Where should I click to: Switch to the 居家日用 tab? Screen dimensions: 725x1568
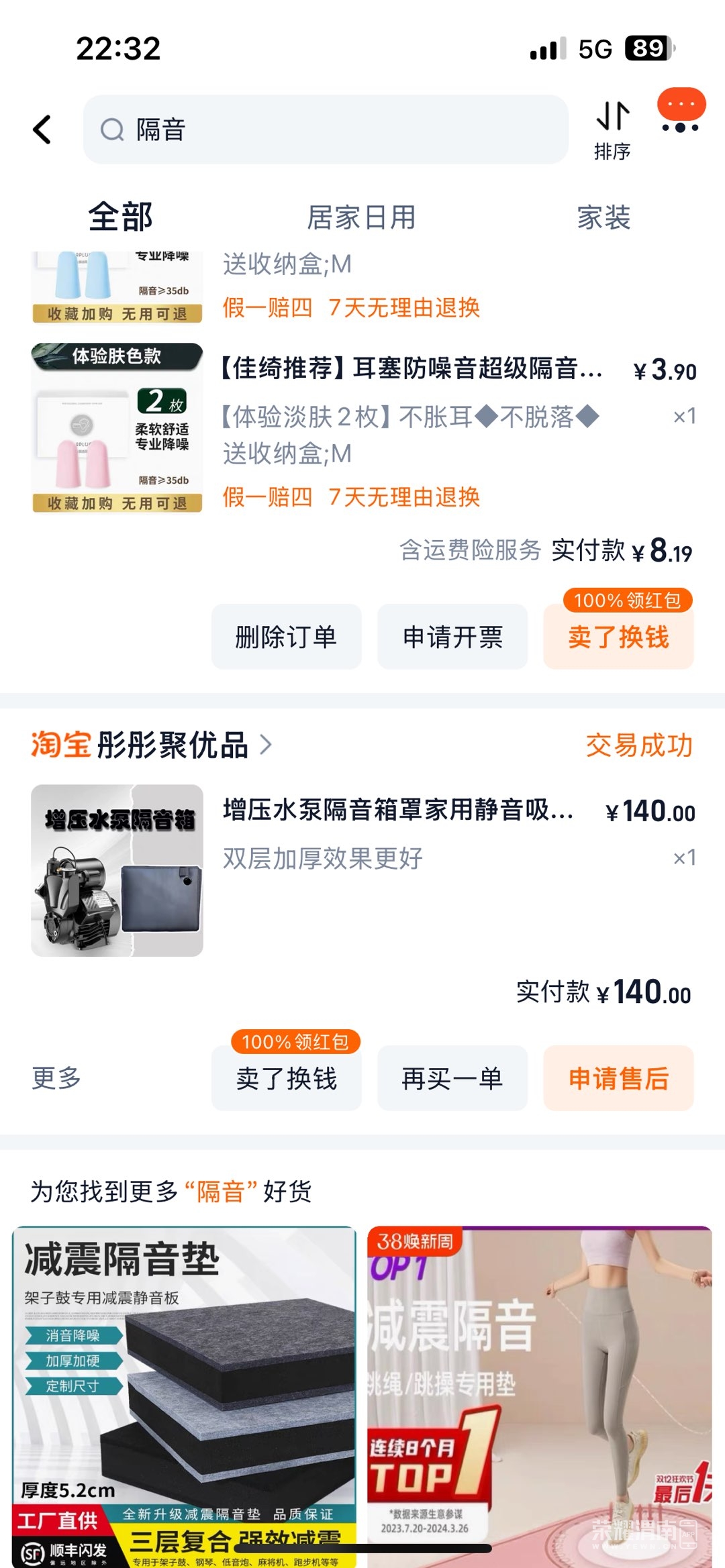(x=361, y=217)
